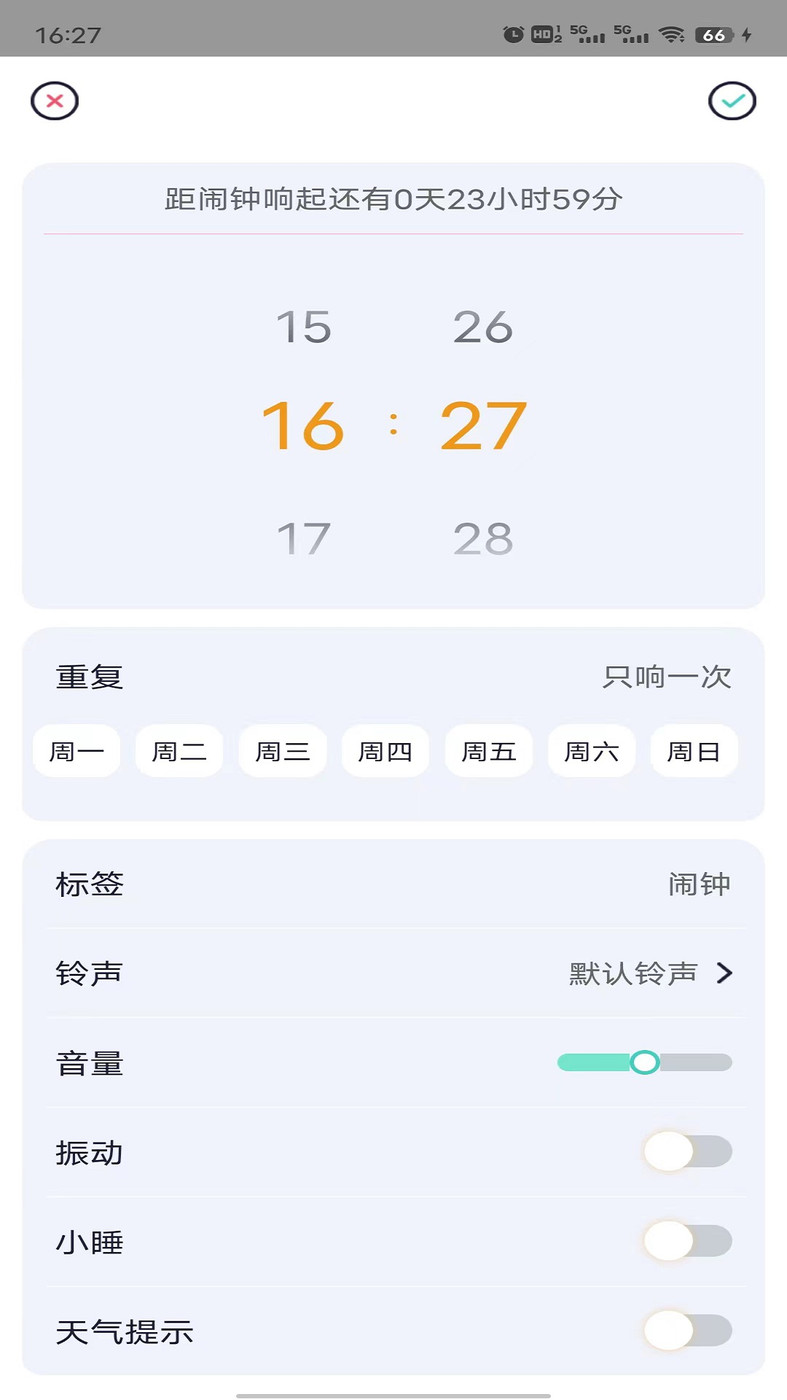Tap the confirm checkmark to save alarm
Image resolution: width=787 pixels, height=1400 pixels.
(x=732, y=101)
